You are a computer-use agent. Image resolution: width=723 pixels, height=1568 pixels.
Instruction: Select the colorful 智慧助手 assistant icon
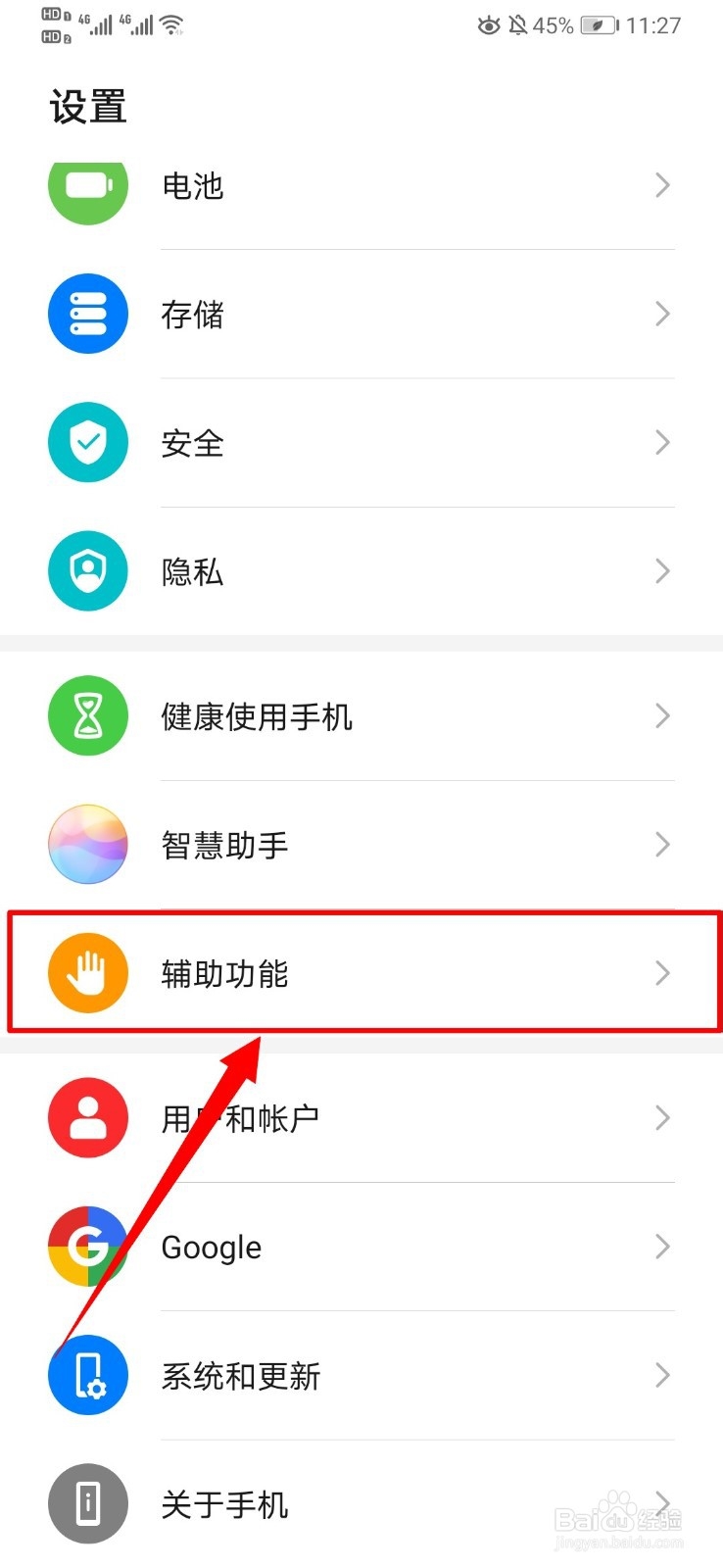click(x=87, y=844)
